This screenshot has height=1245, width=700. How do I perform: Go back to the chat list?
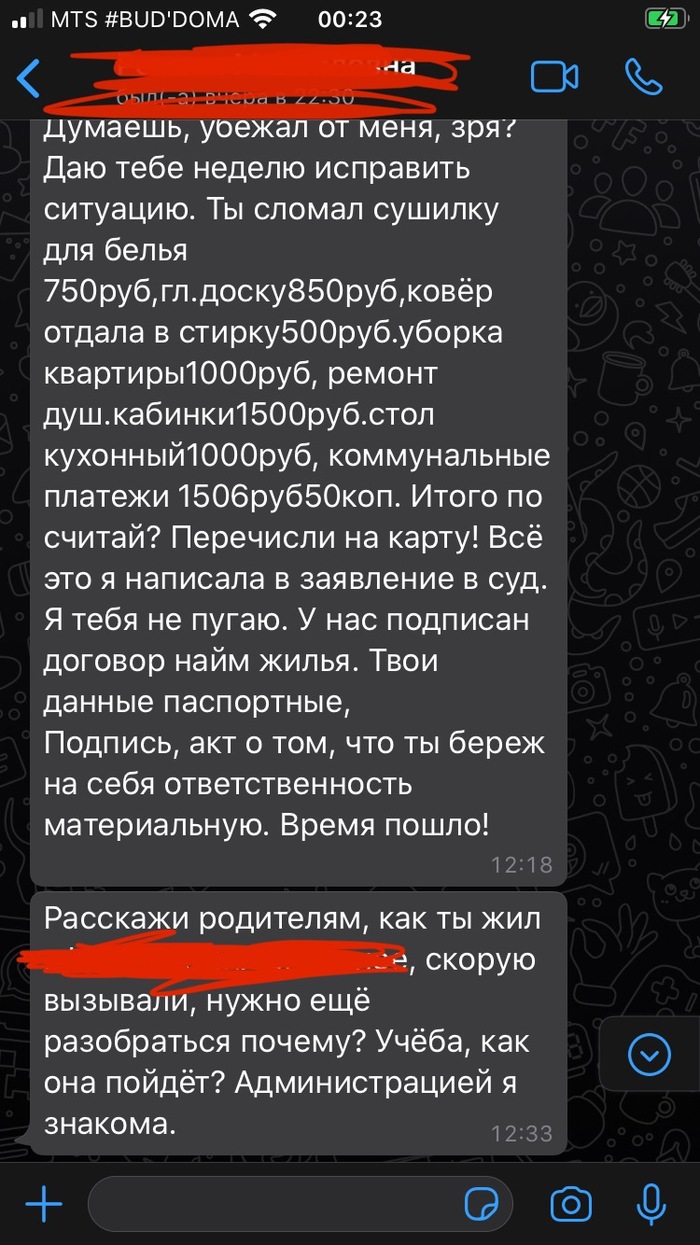(x=30, y=78)
